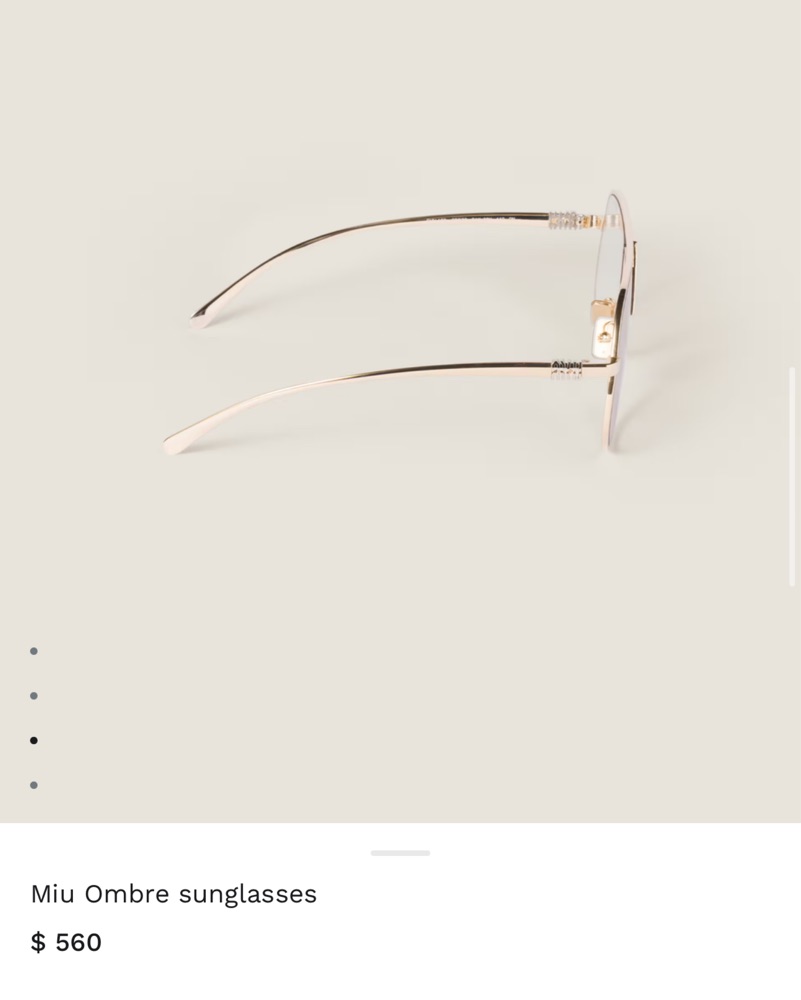Select the second image indicator dot

pos(34,696)
